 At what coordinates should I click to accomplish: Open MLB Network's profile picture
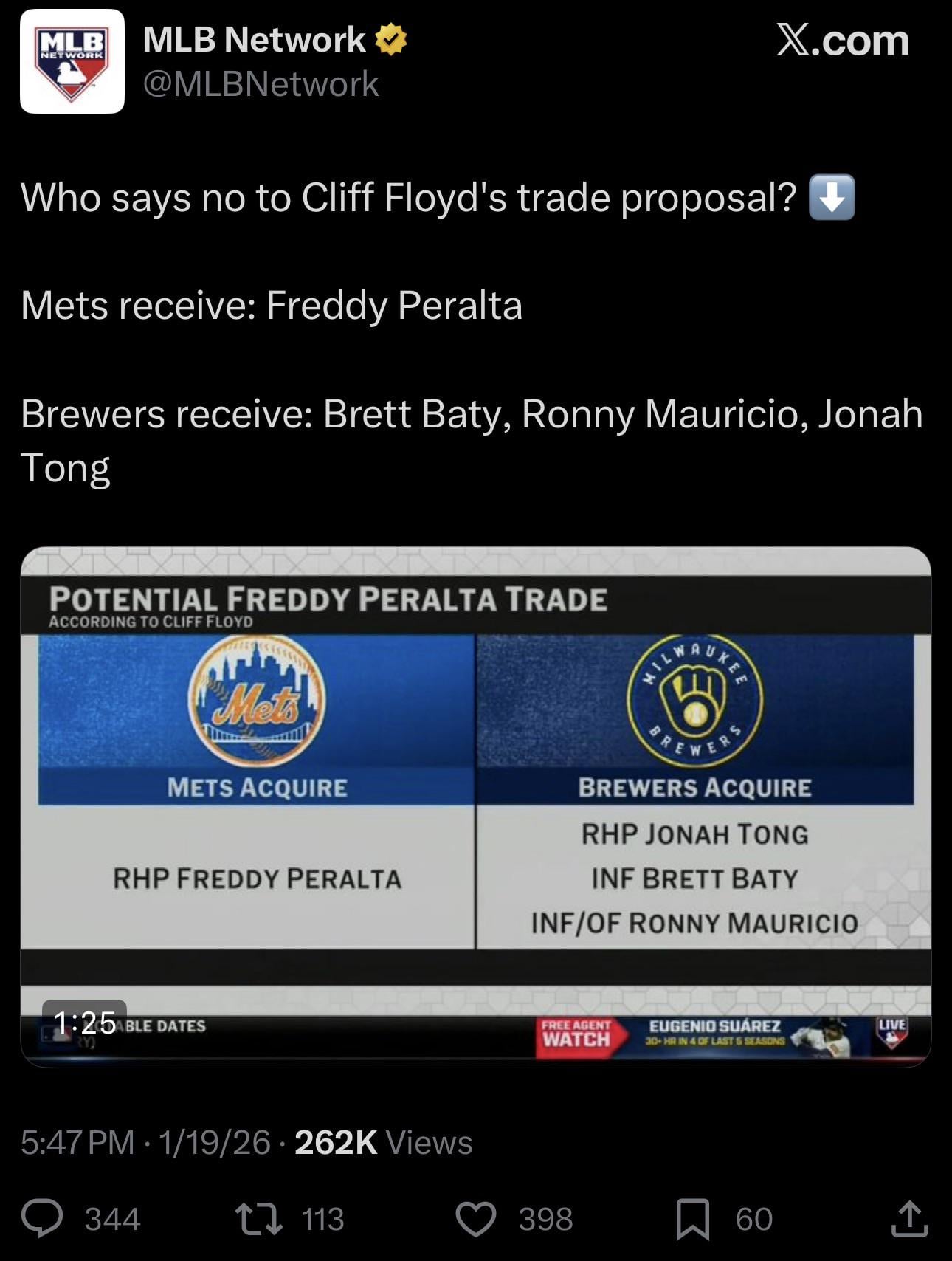(72, 61)
